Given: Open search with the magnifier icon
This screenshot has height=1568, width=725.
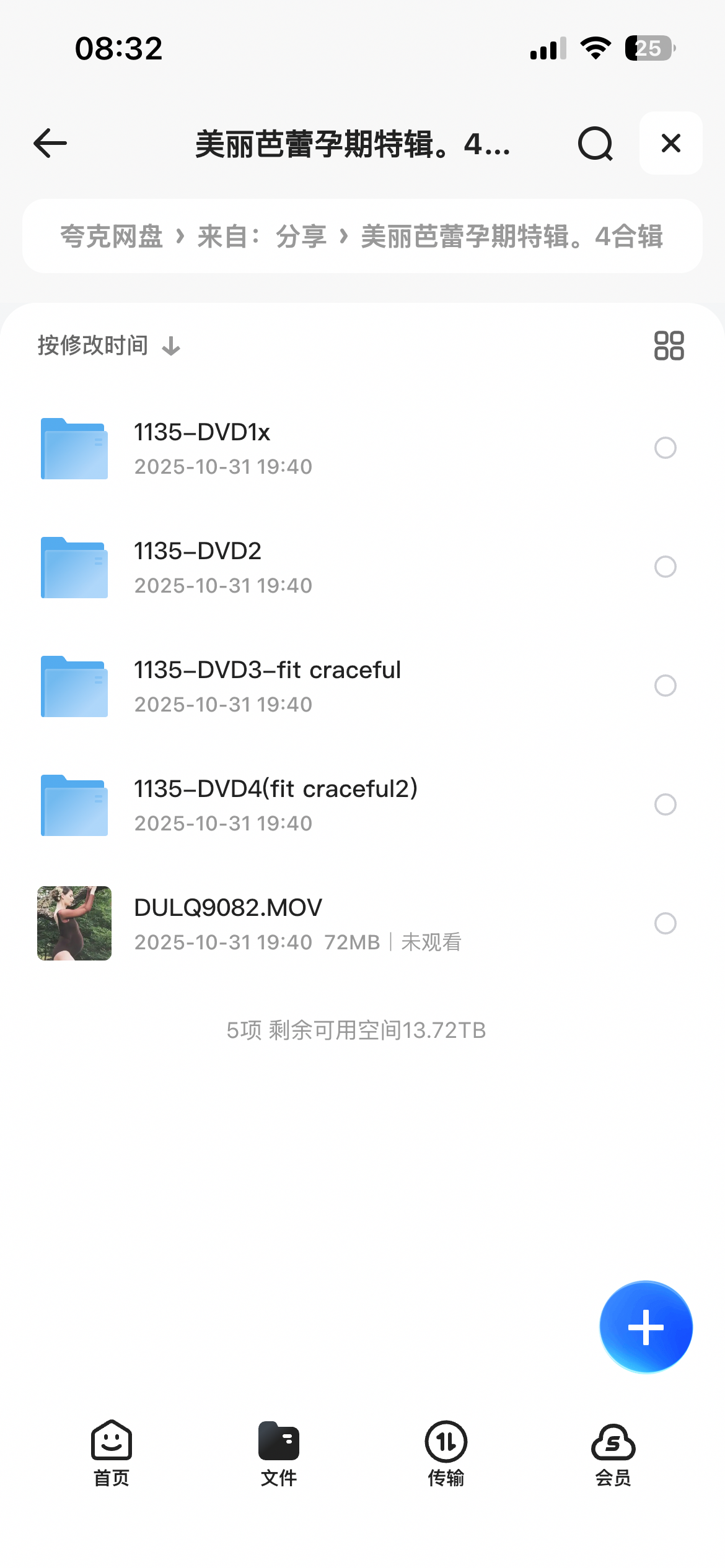Looking at the screenshot, I should tap(595, 144).
